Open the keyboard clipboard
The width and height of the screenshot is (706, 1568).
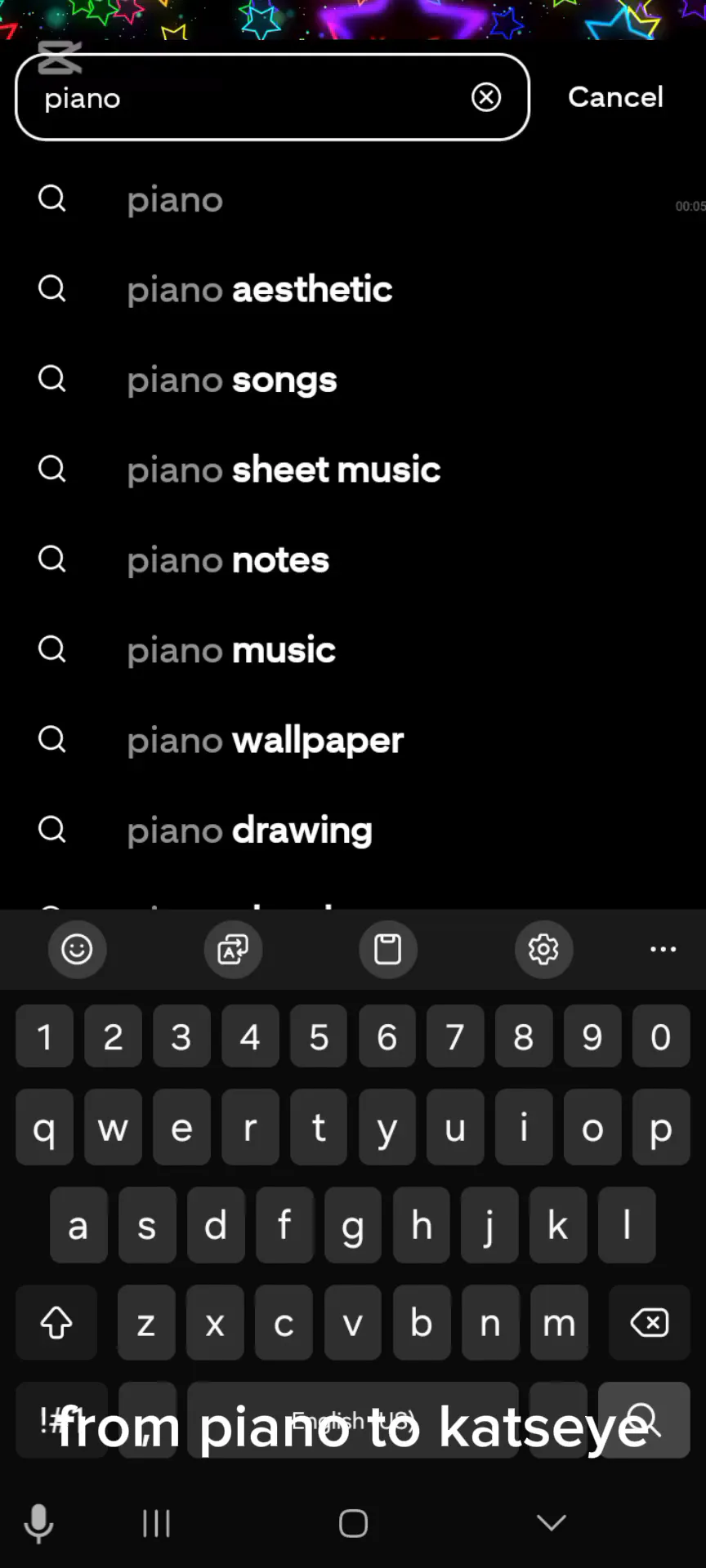(x=387, y=949)
